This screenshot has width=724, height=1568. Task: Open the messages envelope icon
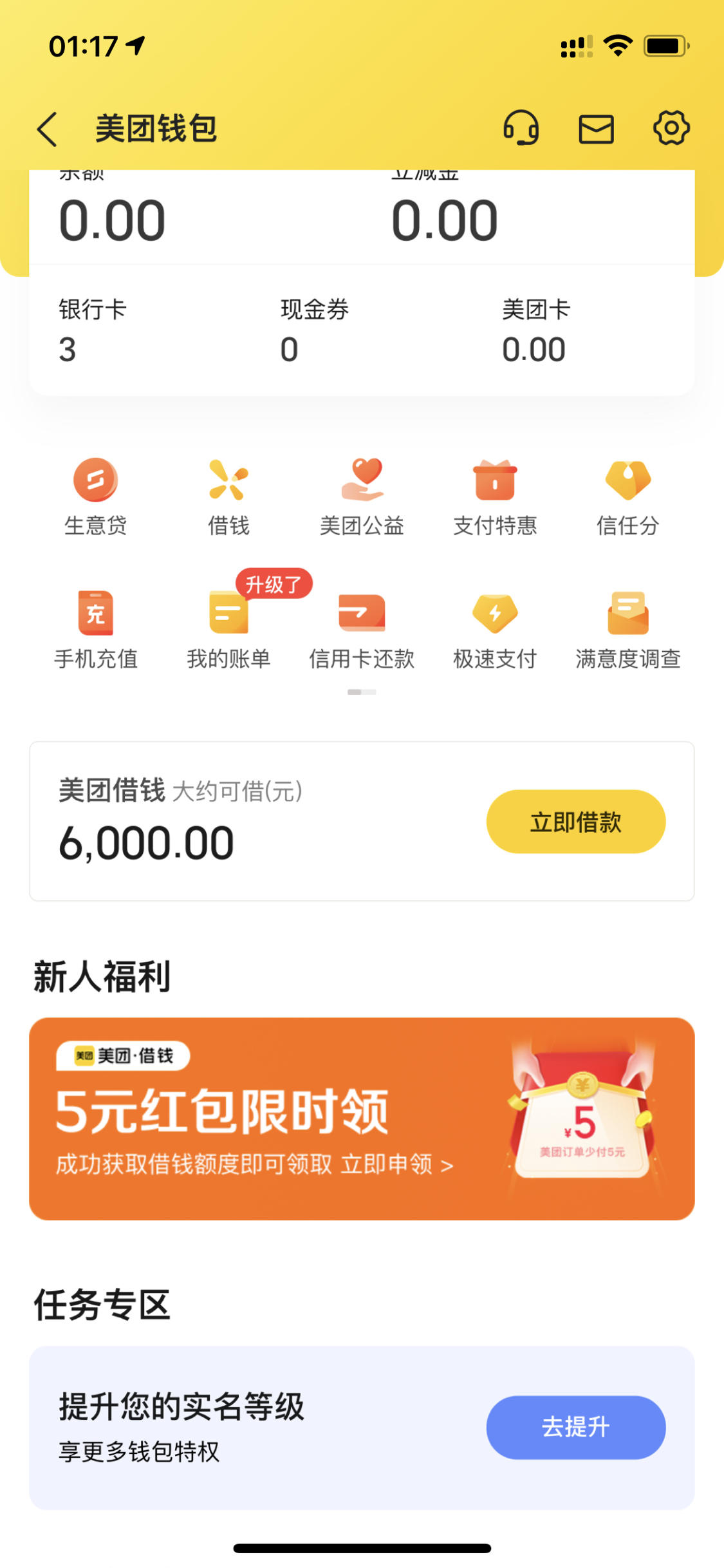[x=596, y=128]
